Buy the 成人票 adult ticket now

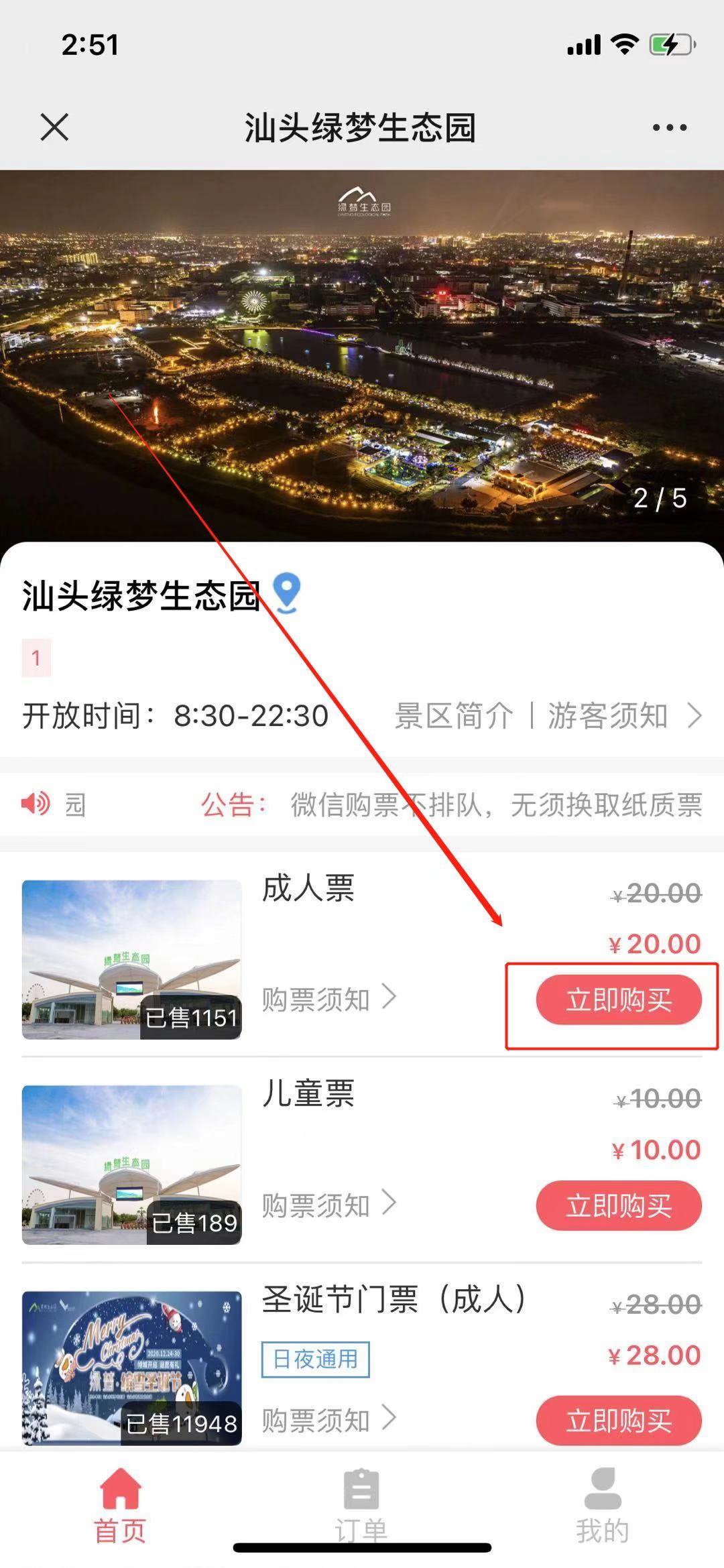pos(618,1000)
